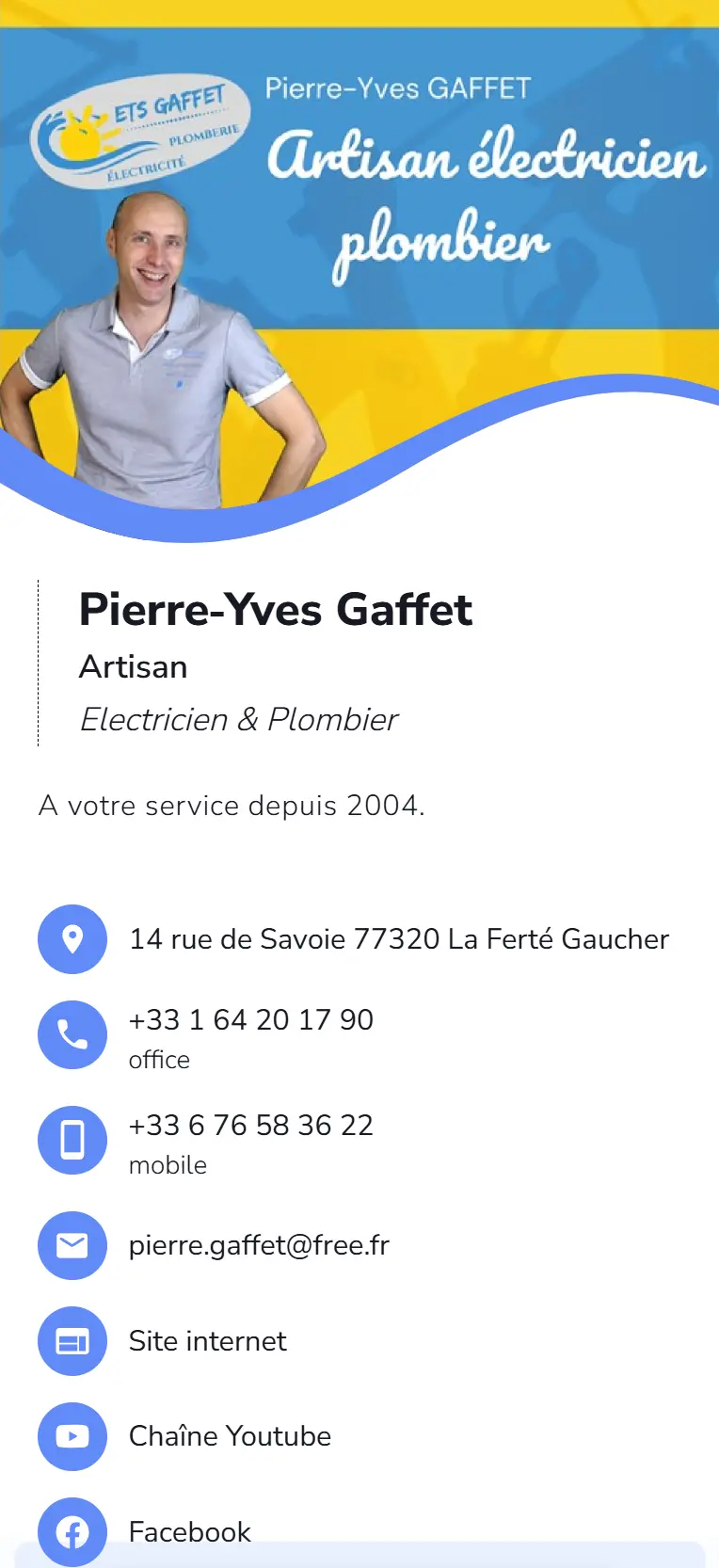This screenshot has height=1568, width=719.
Task: Open the Site internet link
Action: click(x=207, y=1341)
